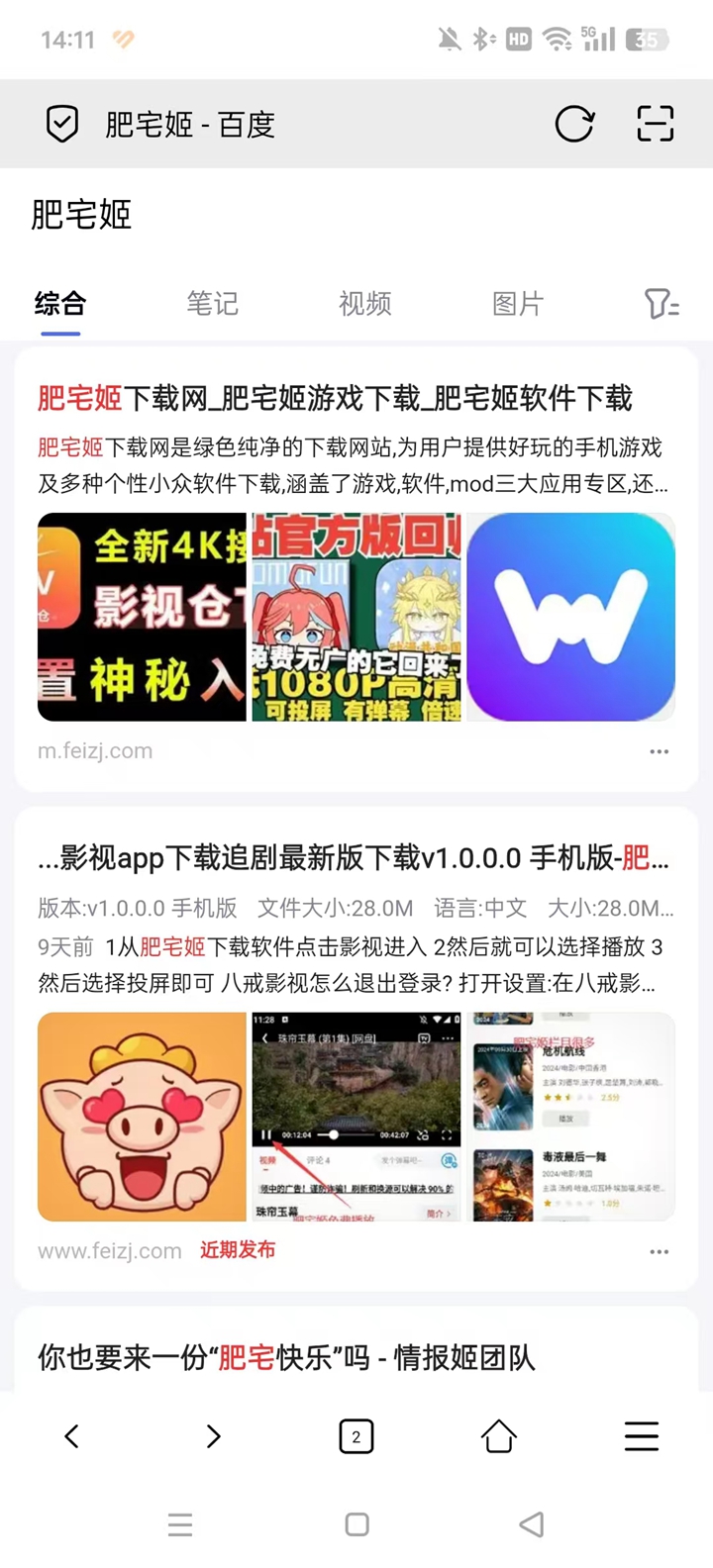Reload the page with the refresh icon
This screenshot has width=713, height=1568.
(573, 125)
